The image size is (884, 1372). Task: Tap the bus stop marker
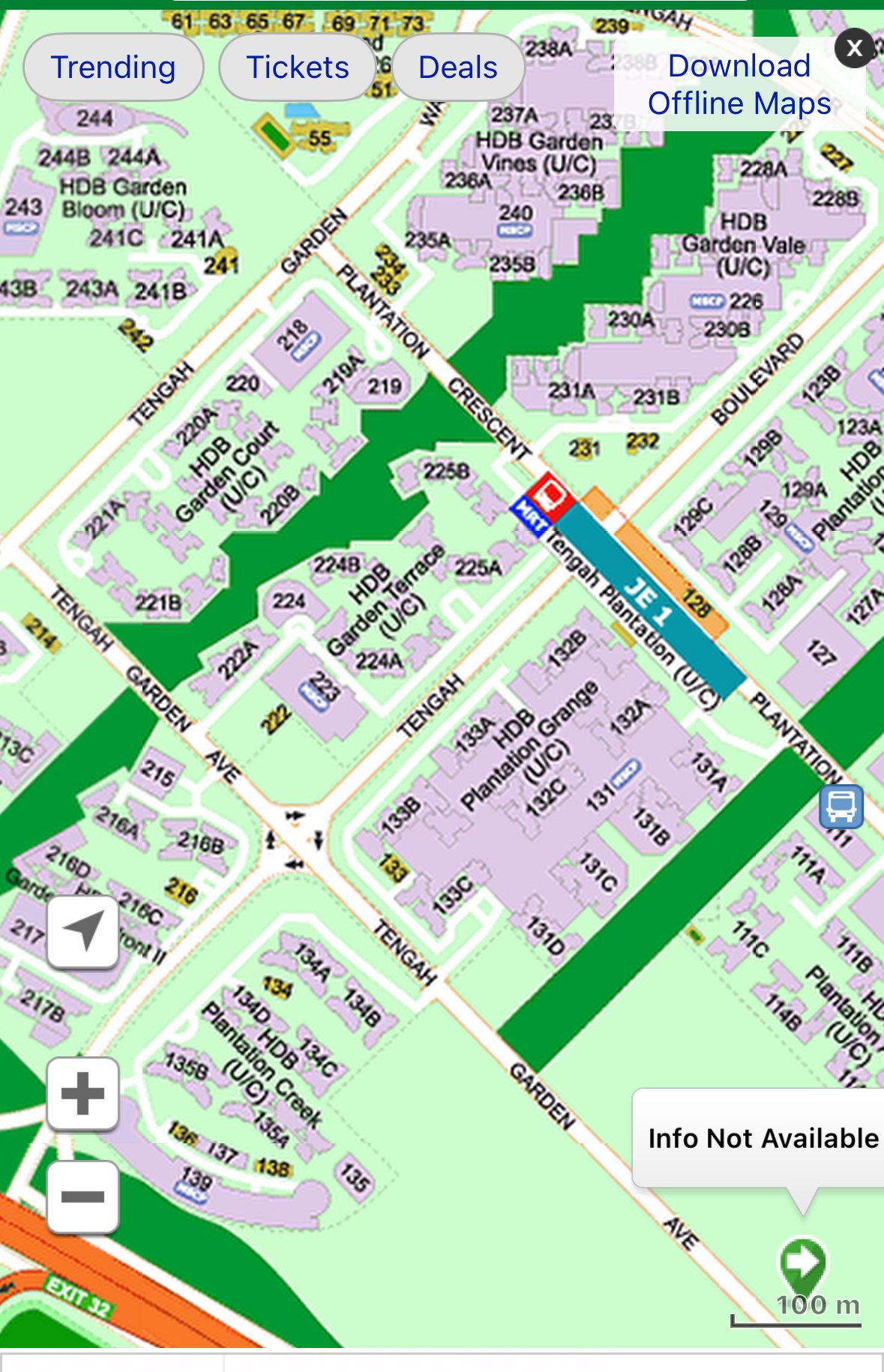(841, 807)
